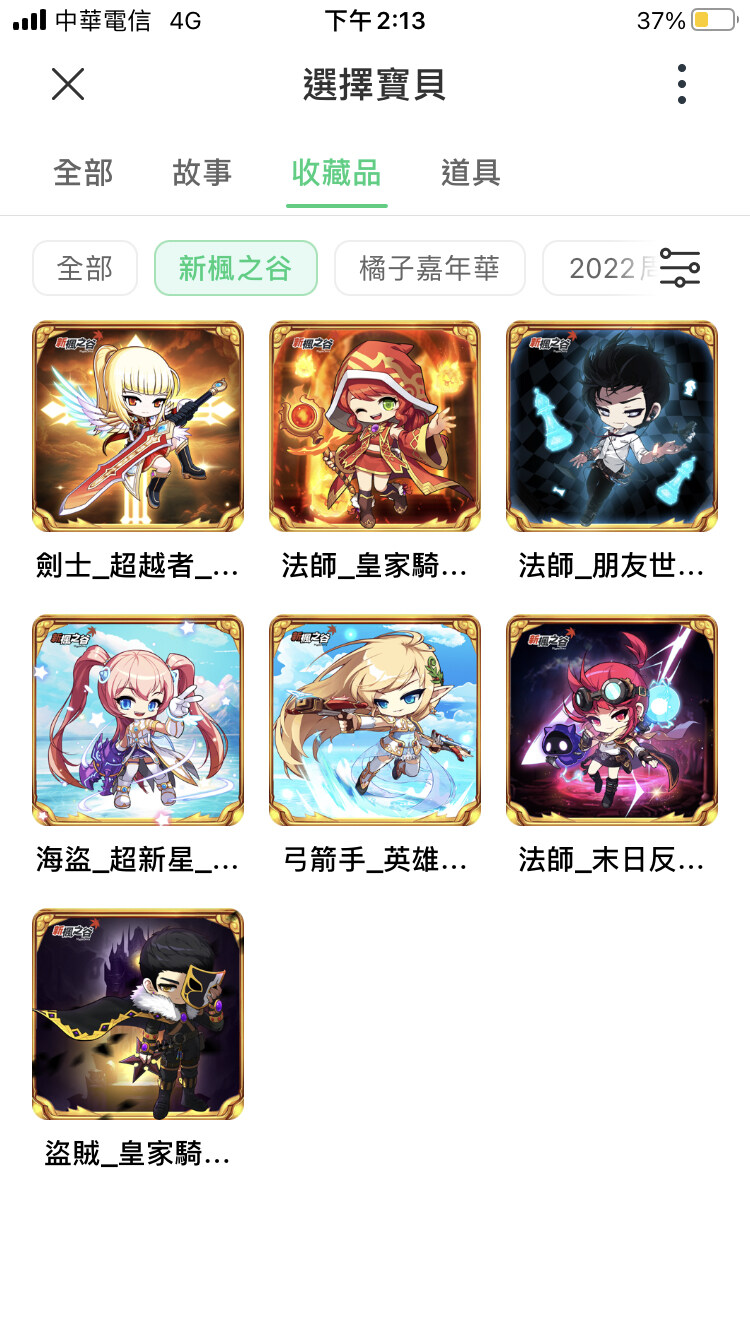Switch to the 全部 top tab
Screen dimensions: 750x1334
click(x=83, y=173)
